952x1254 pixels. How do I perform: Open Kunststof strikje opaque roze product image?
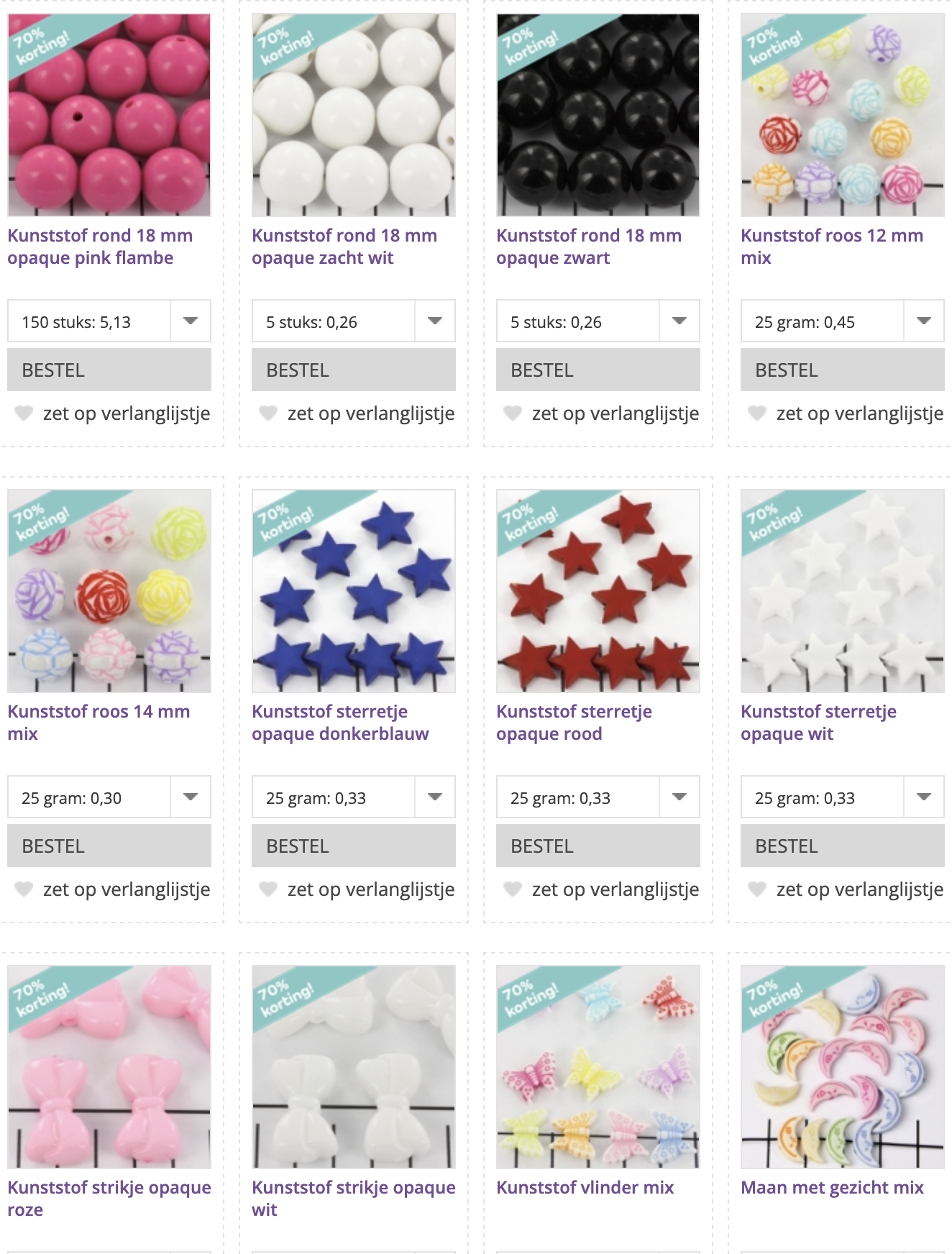109,1067
